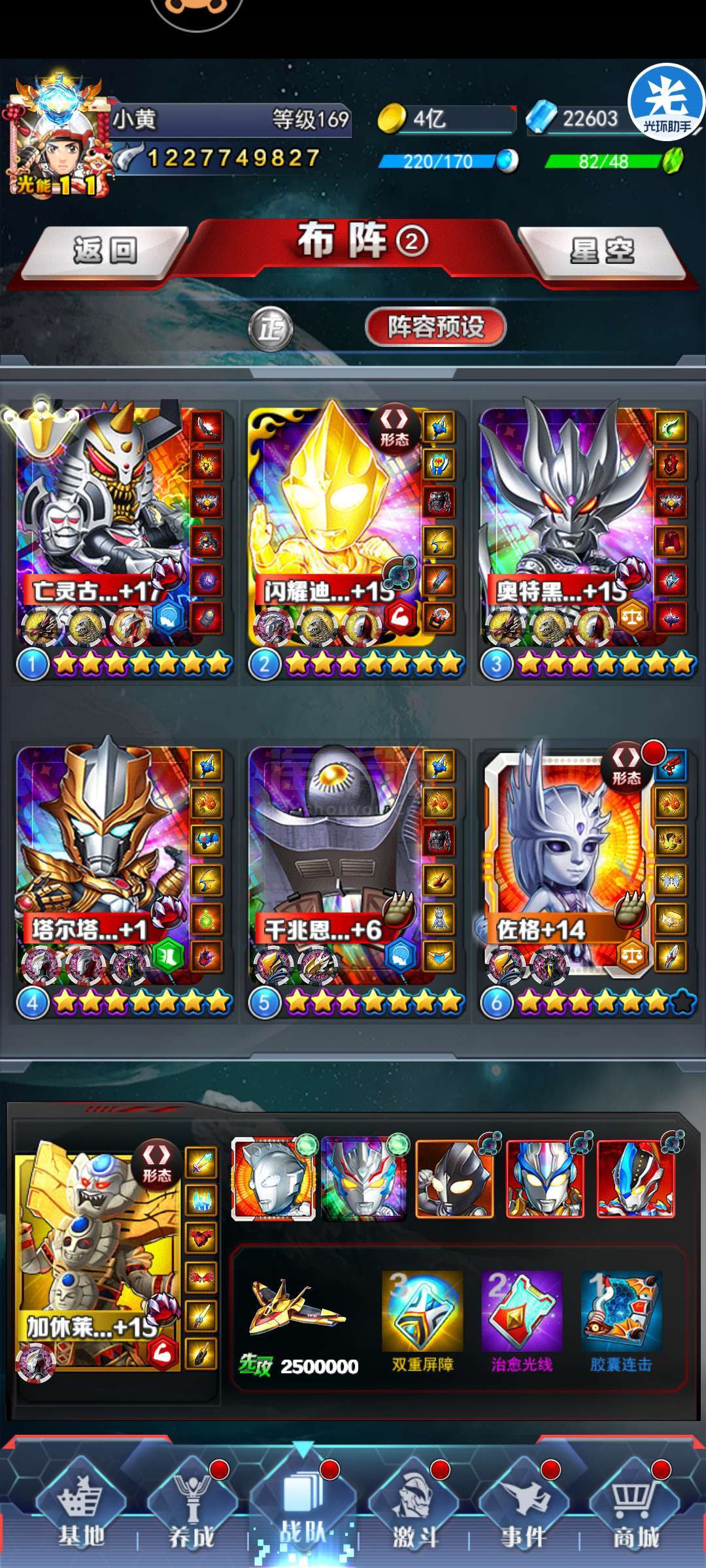Open the 双重屏障 skill
Viewport: 706px width, 1568px height.
pos(422,1321)
